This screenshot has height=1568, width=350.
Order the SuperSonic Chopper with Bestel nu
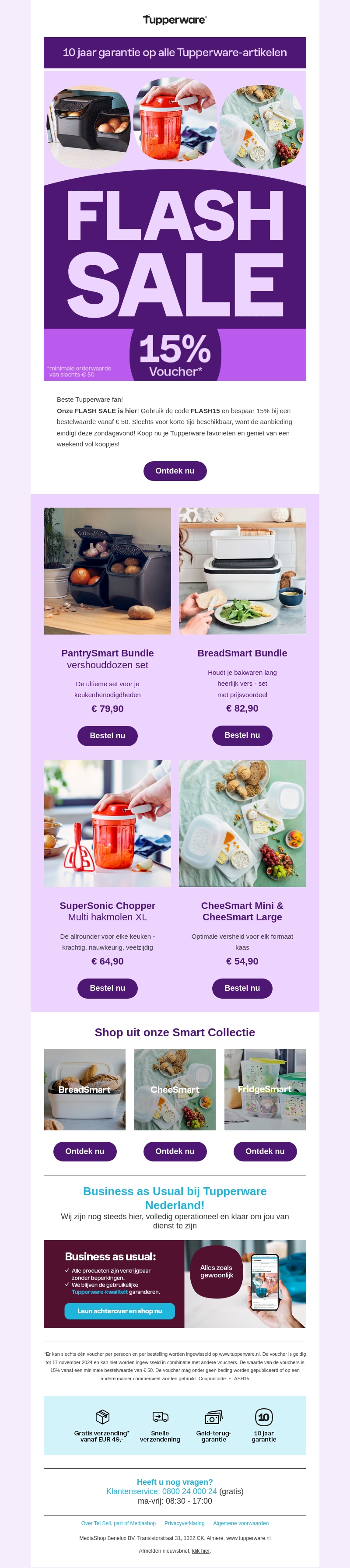107,988
